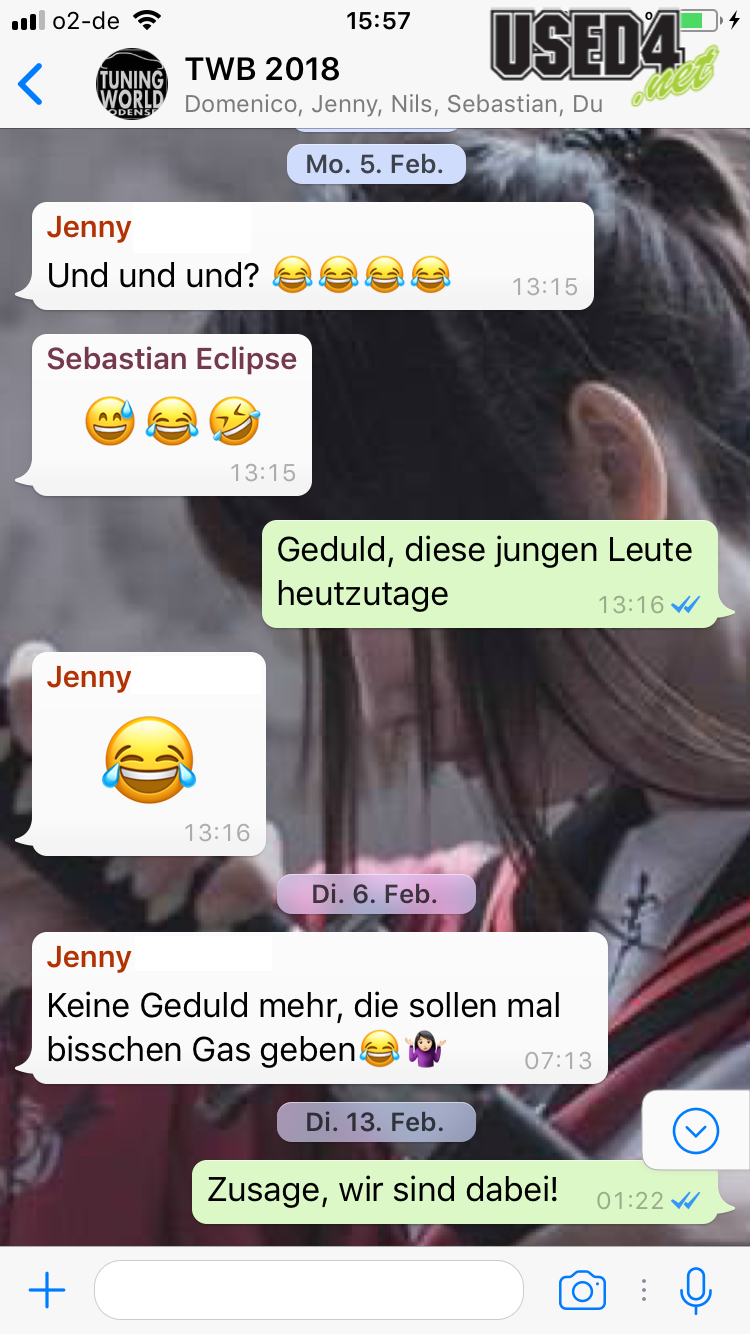This screenshot has height=1334, width=750.
Task: Open the camera to take a photo
Action: coord(582,1290)
